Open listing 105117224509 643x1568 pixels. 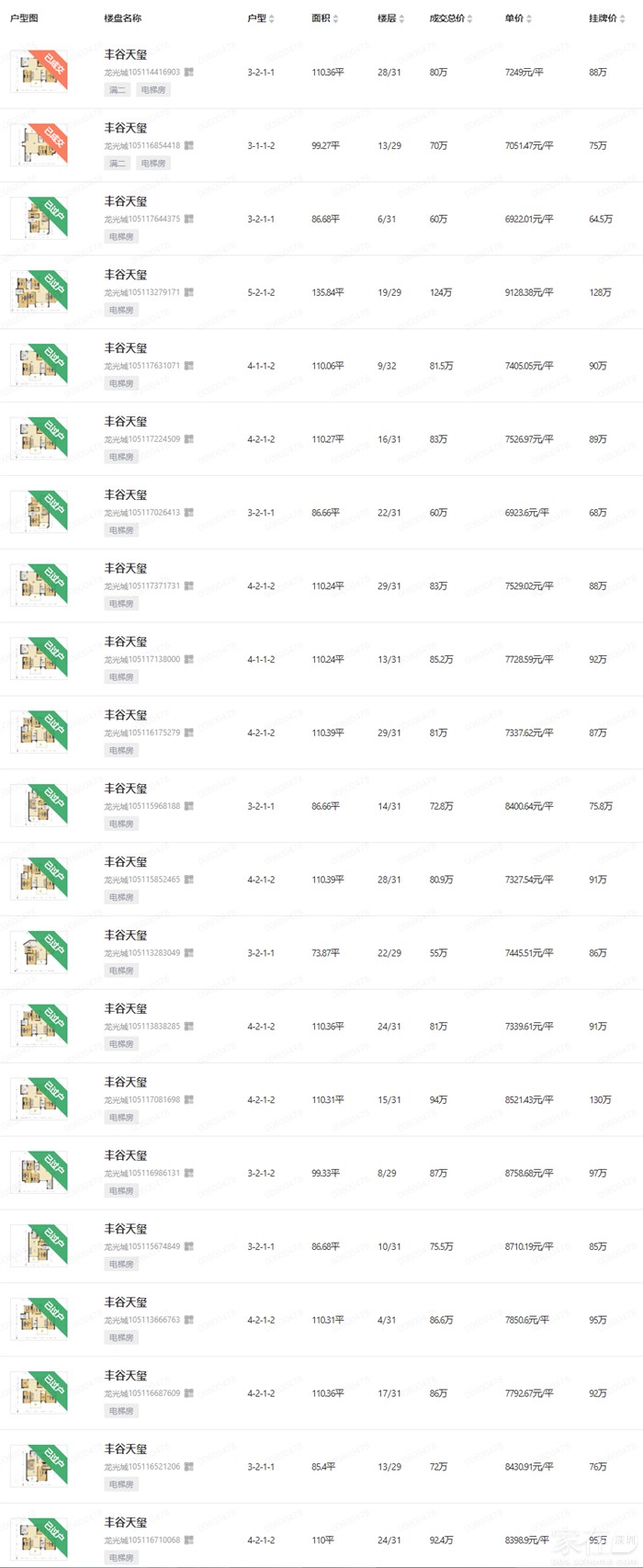pos(126,422)
